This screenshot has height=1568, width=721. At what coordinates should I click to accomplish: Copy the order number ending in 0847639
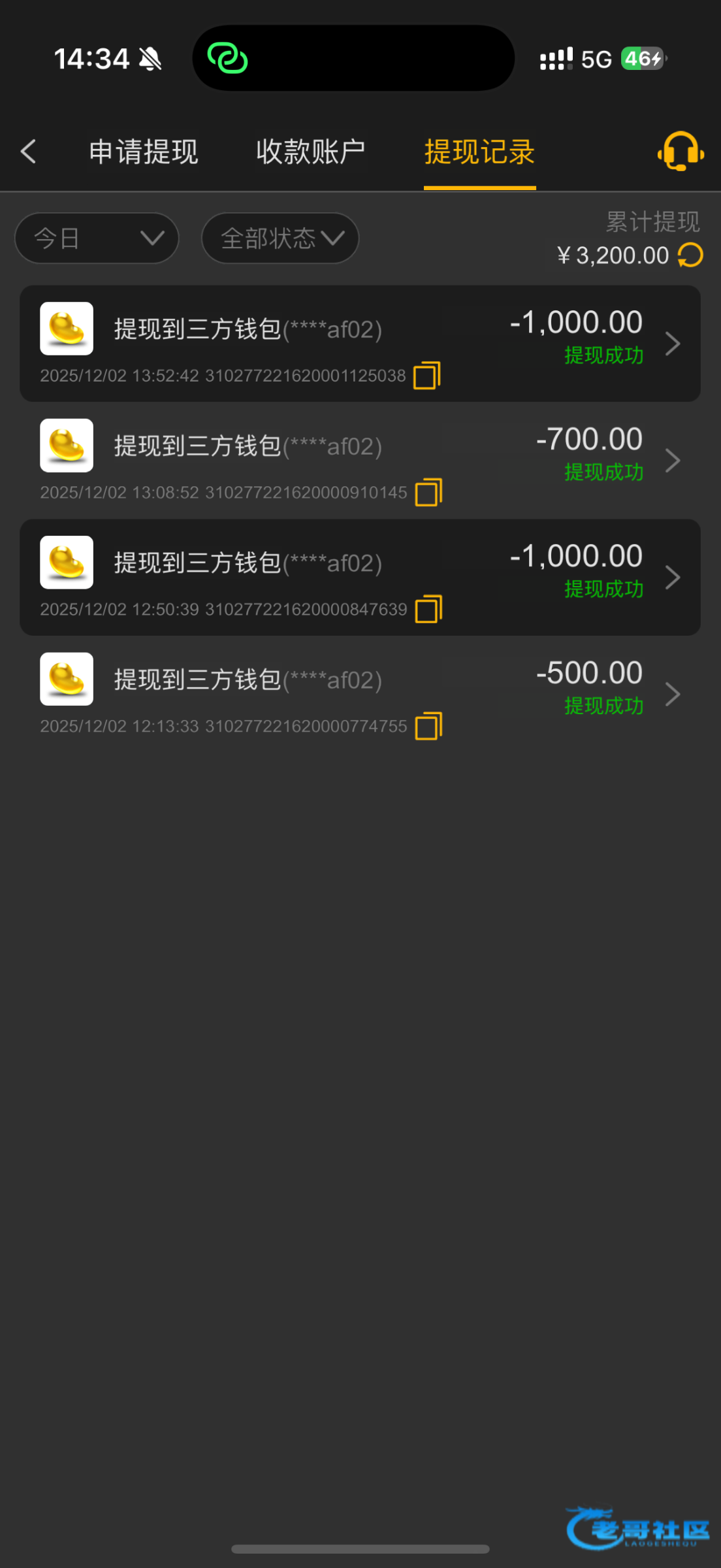tap(428, 610)
